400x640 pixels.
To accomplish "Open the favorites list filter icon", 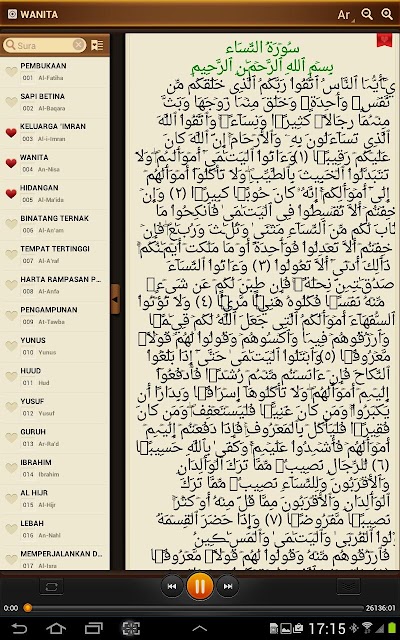I will tap(97, 45).
